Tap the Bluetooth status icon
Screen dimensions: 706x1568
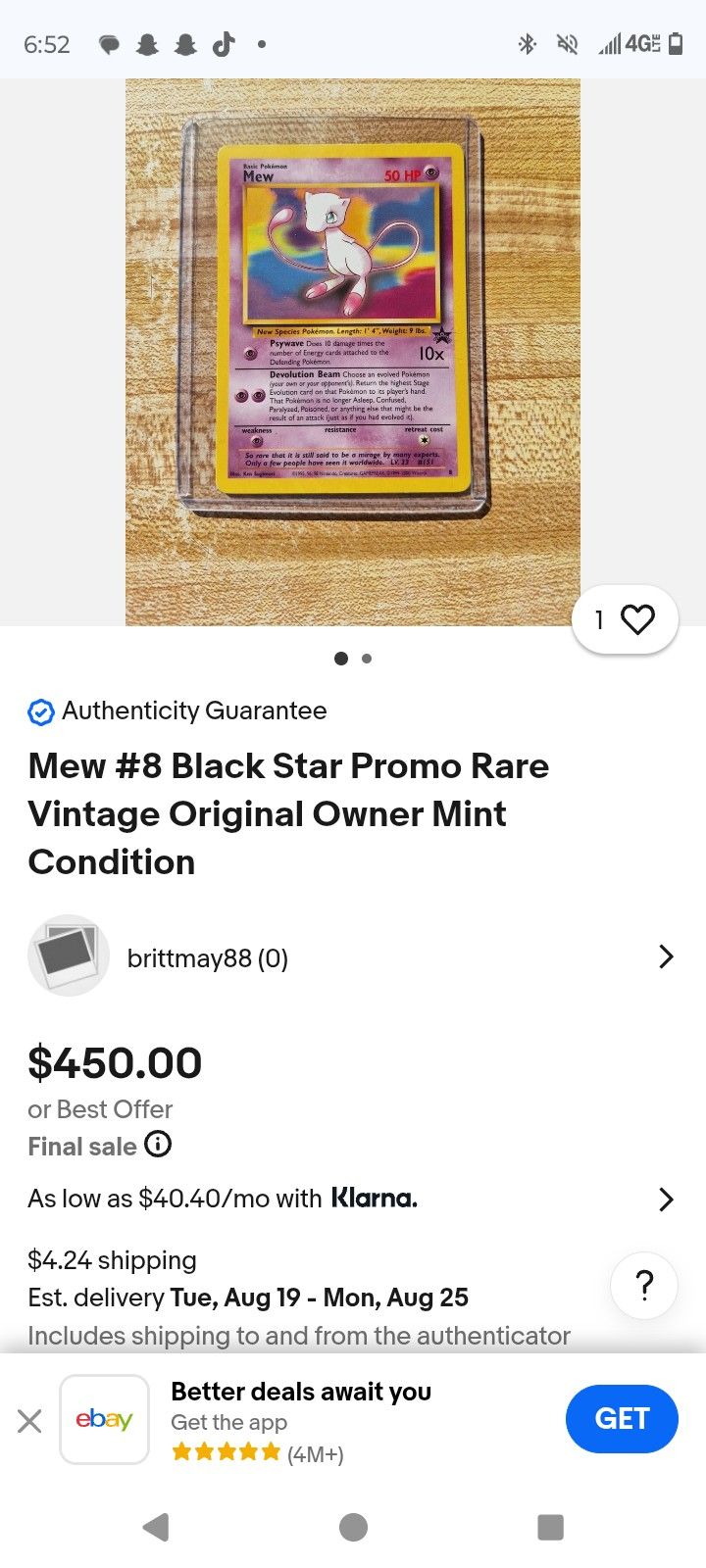click(528, 44)
